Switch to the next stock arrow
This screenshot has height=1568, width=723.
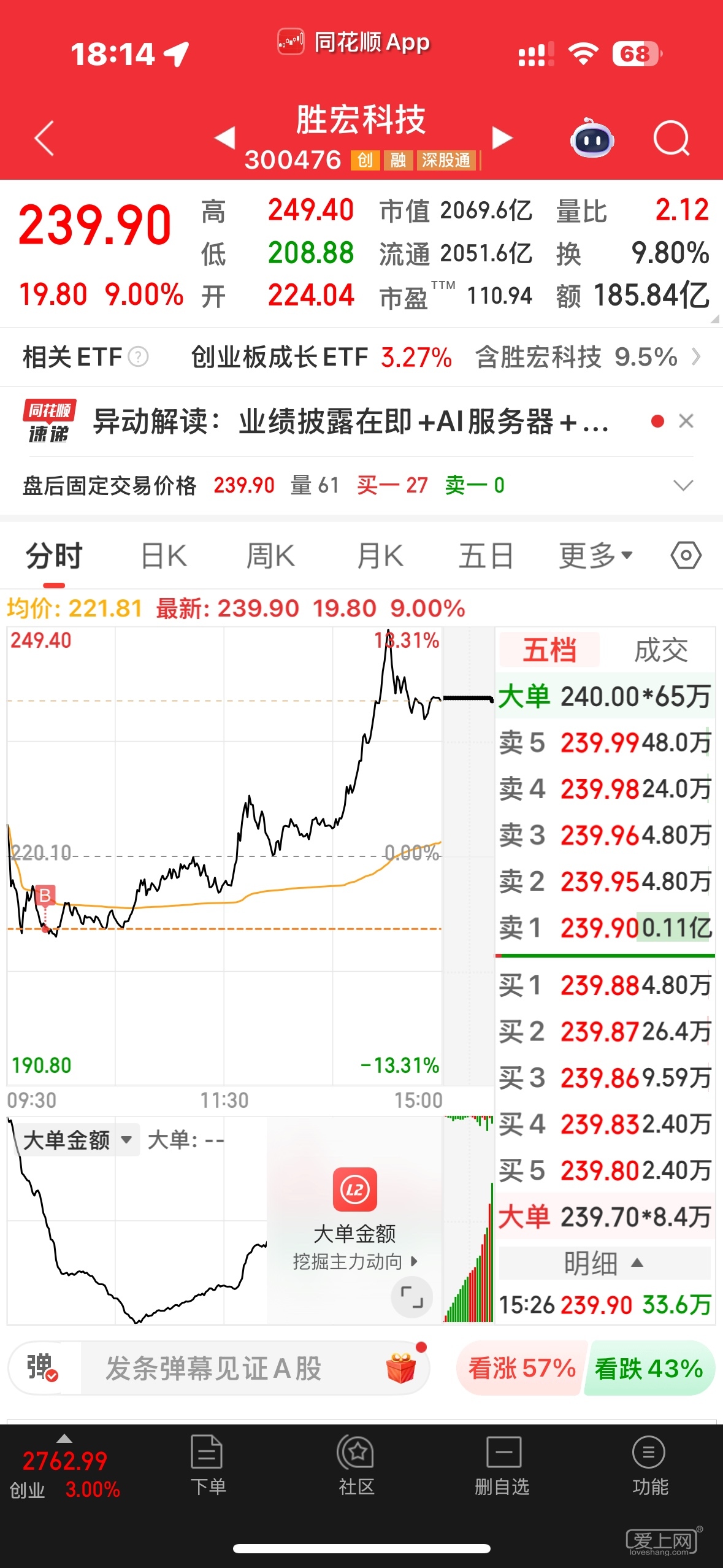(502, 137)
